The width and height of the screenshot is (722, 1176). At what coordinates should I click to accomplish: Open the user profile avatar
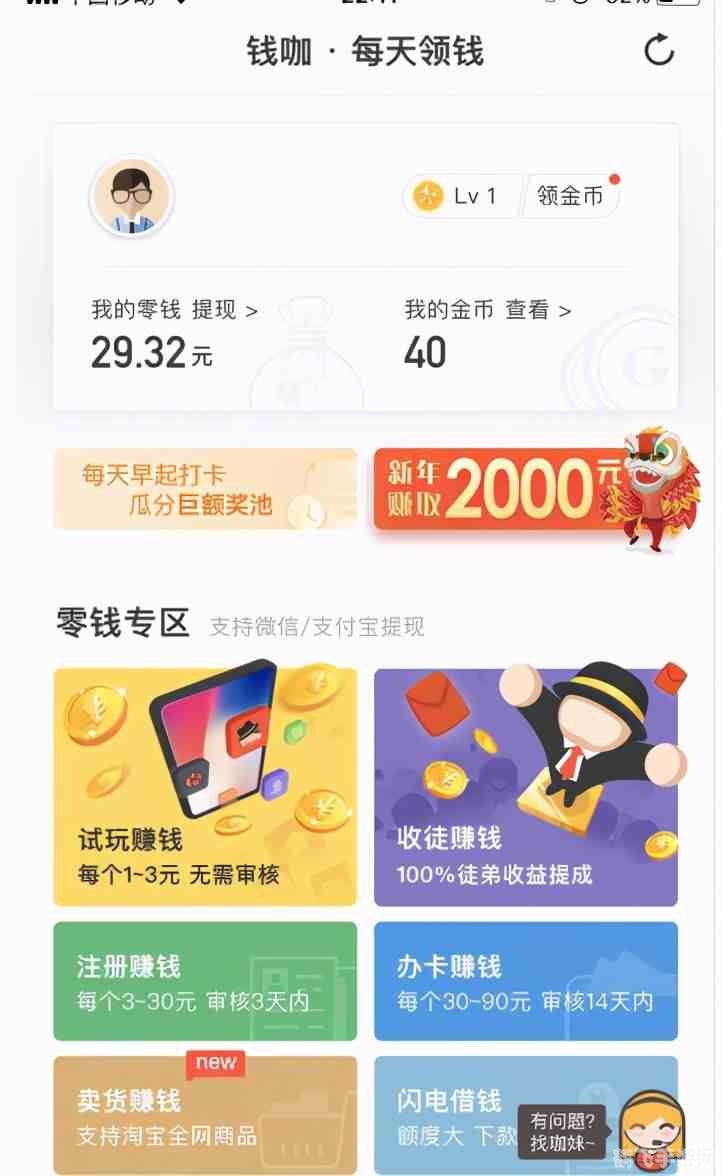click(x=130, y=196)
